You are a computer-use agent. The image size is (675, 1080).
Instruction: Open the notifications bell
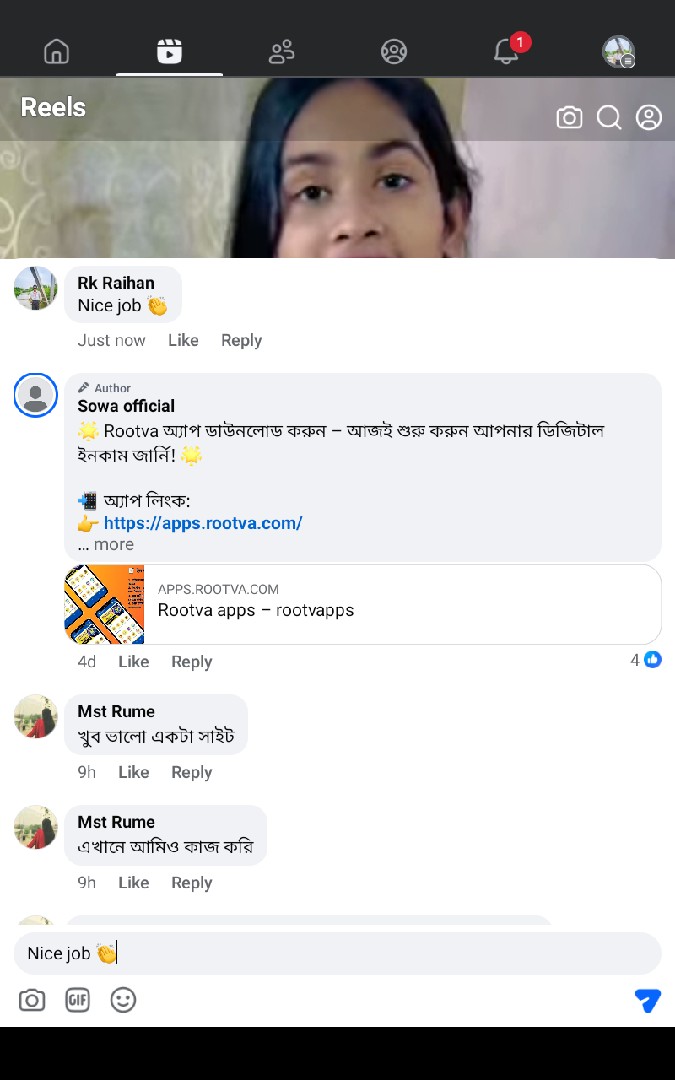click(x=507, y=51)
